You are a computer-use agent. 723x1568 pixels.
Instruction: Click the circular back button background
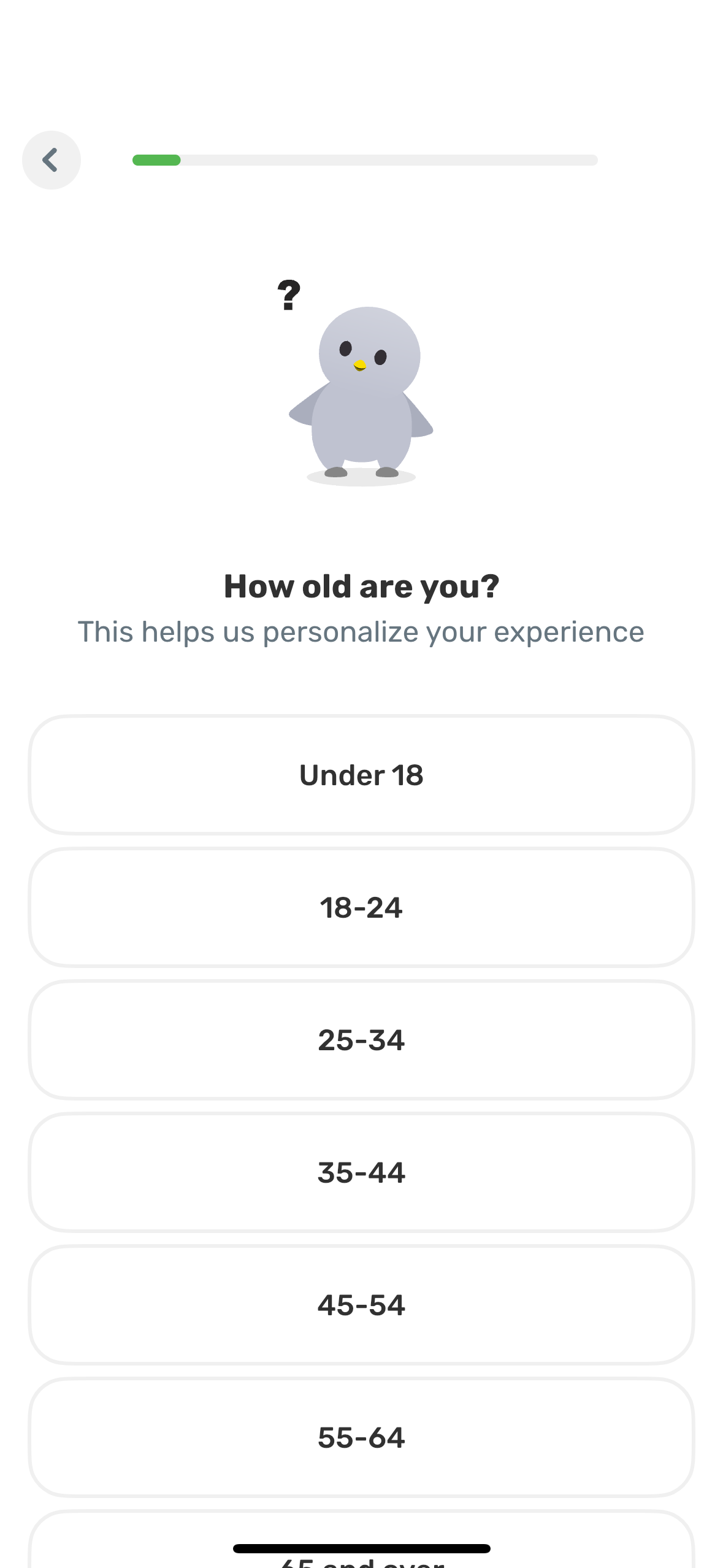point(52,160)
